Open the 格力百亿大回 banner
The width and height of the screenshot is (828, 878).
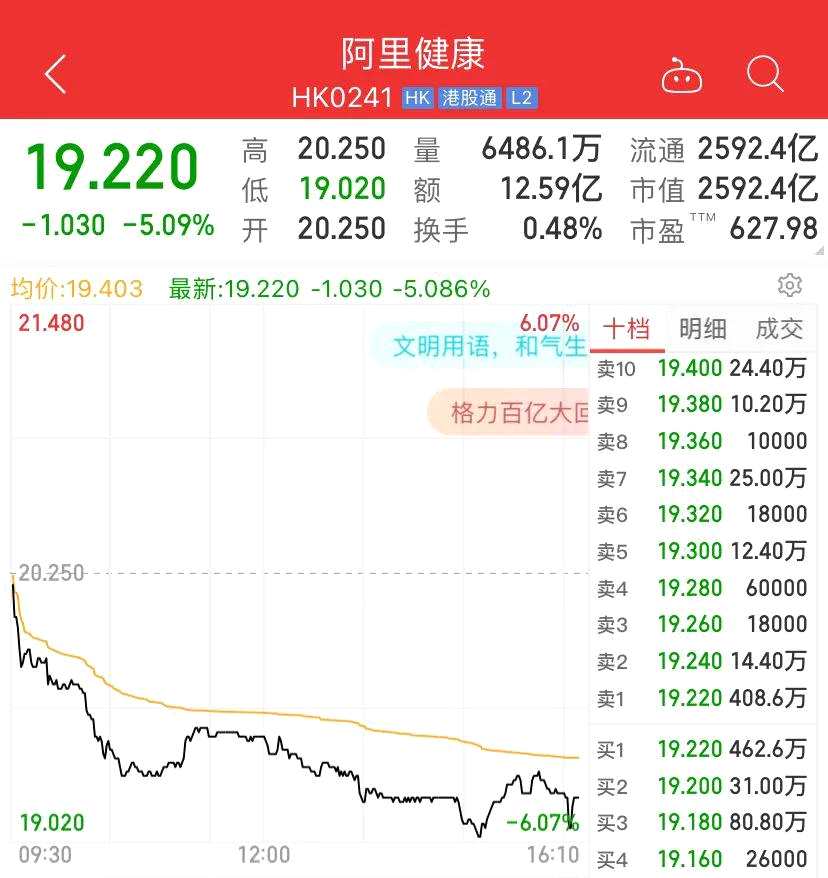[510, 412]
